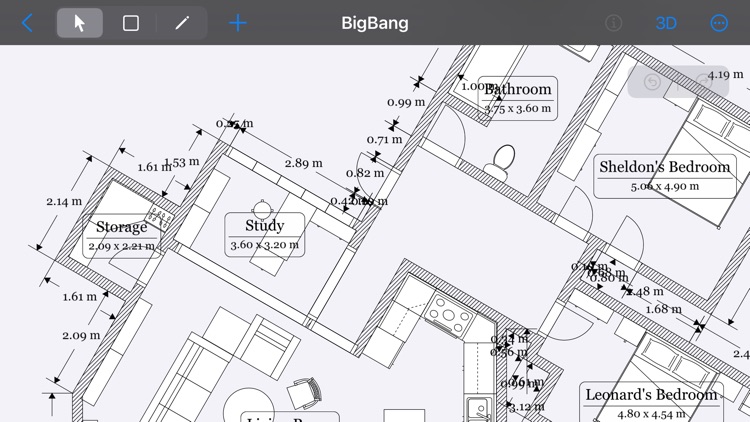The width and height of the screenshot is (750, 422).
Task: Open the more options menu
Action: tap(719, 23)
